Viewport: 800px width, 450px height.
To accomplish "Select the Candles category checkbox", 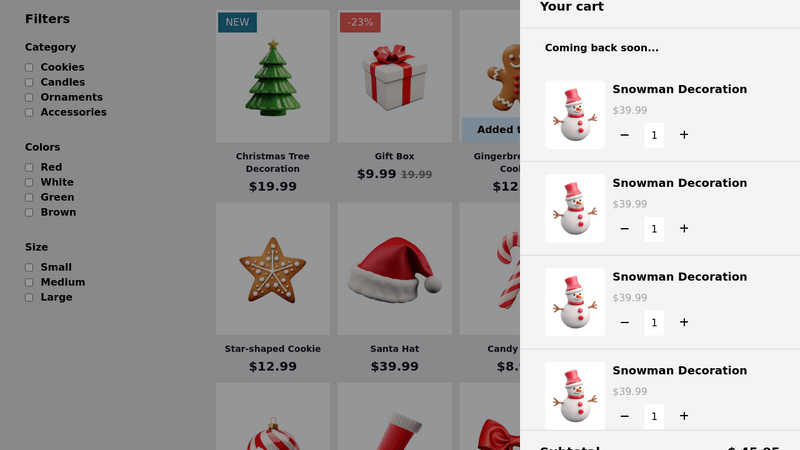I will pos(29,82).
